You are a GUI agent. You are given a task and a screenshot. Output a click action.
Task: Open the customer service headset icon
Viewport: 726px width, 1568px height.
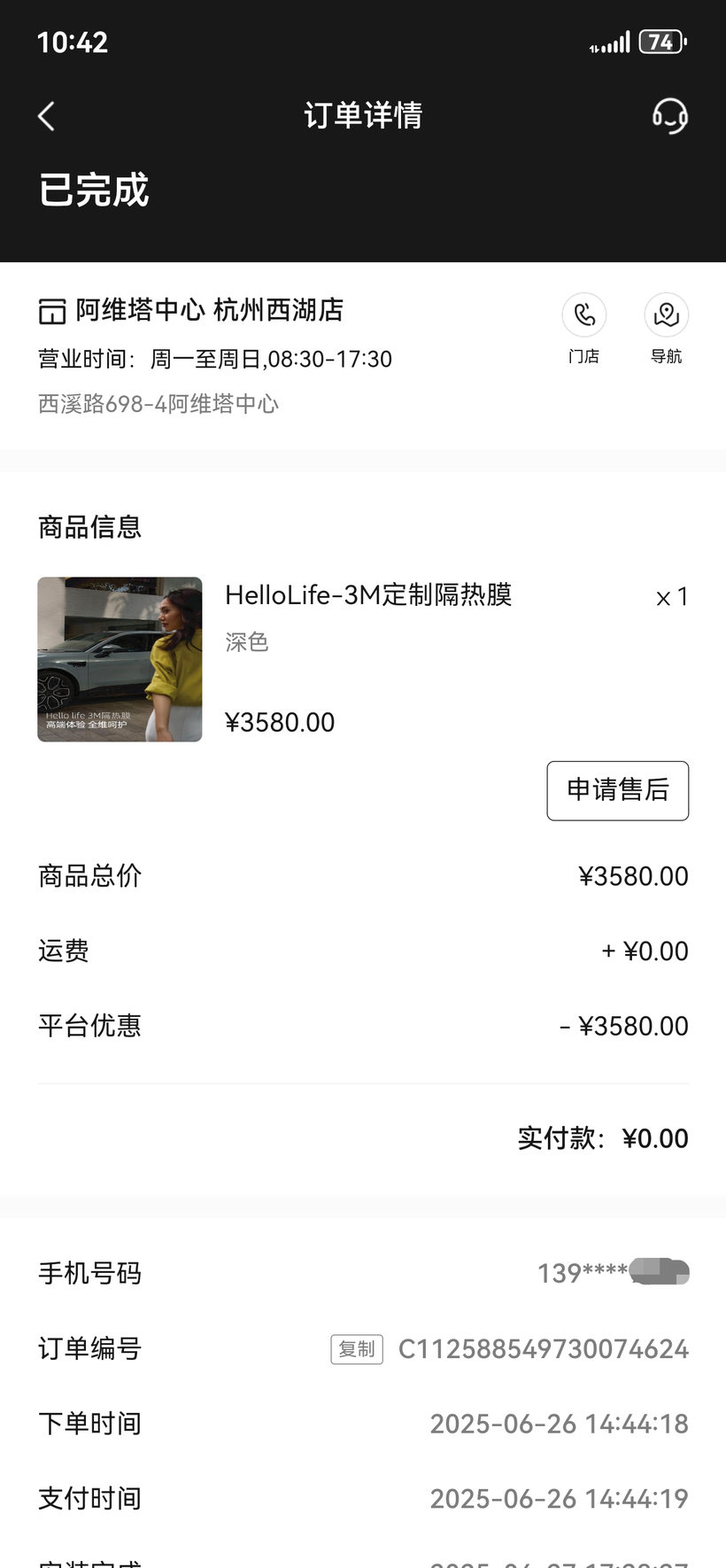(670, 116)
